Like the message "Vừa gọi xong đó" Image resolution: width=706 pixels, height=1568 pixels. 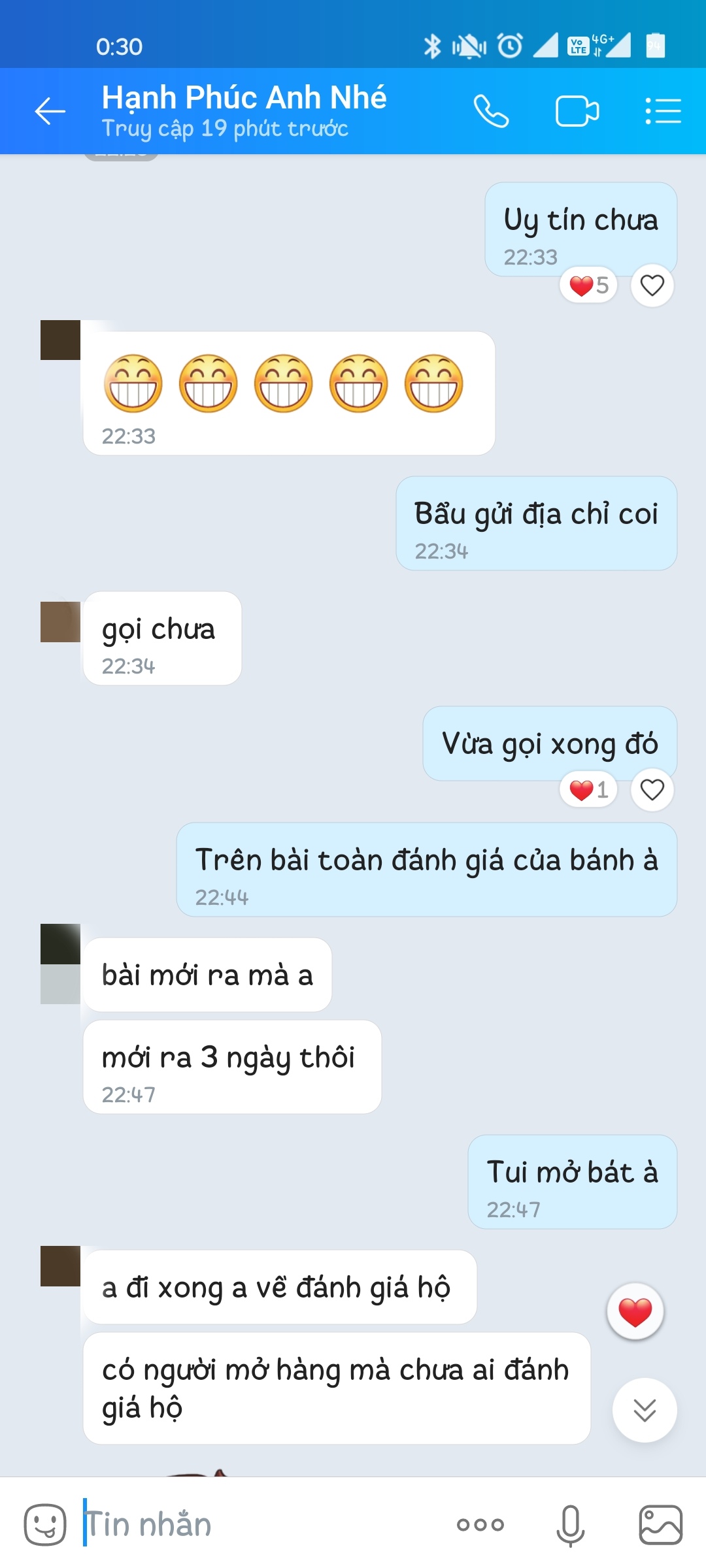pyautogui.click(x=652, y=790)
